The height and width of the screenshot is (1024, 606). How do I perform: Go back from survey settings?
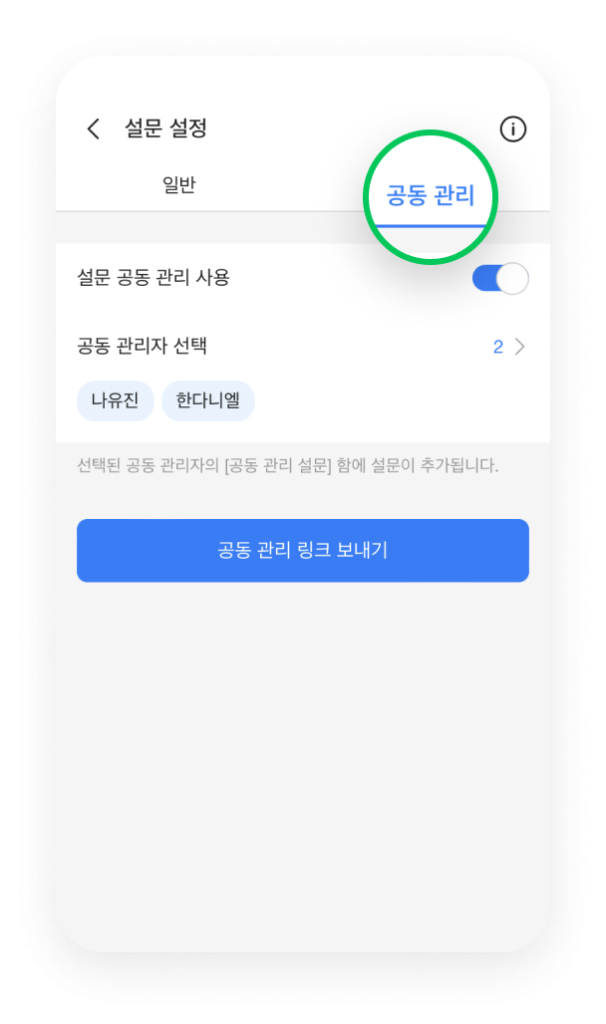pyautogui.click(x=94, y=129)
